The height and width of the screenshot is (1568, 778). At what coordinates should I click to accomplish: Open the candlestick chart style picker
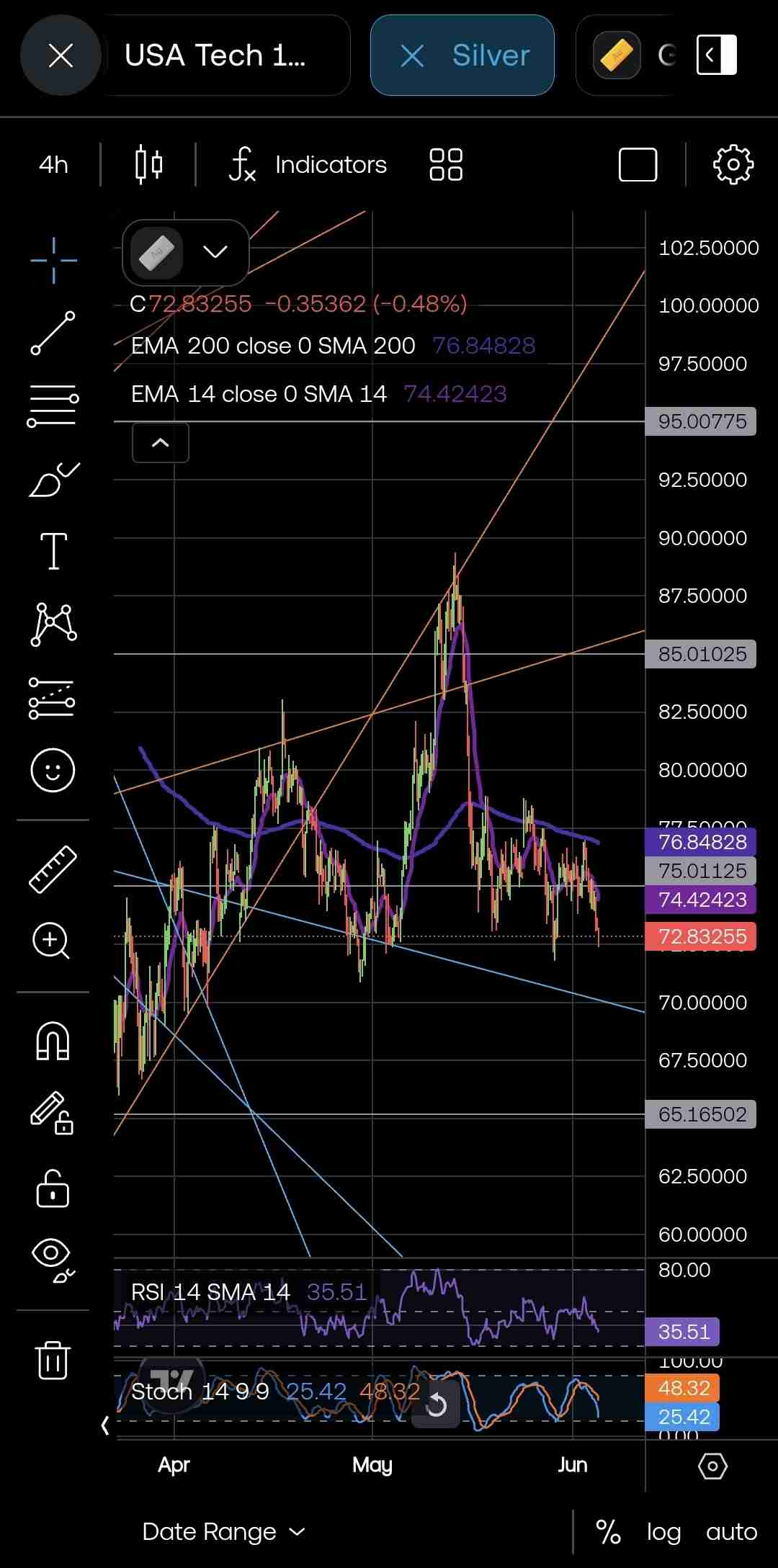[149, 165]
